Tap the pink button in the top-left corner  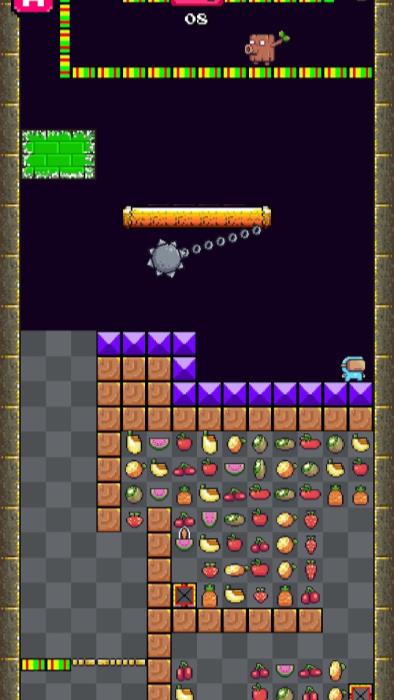point(33,4)
